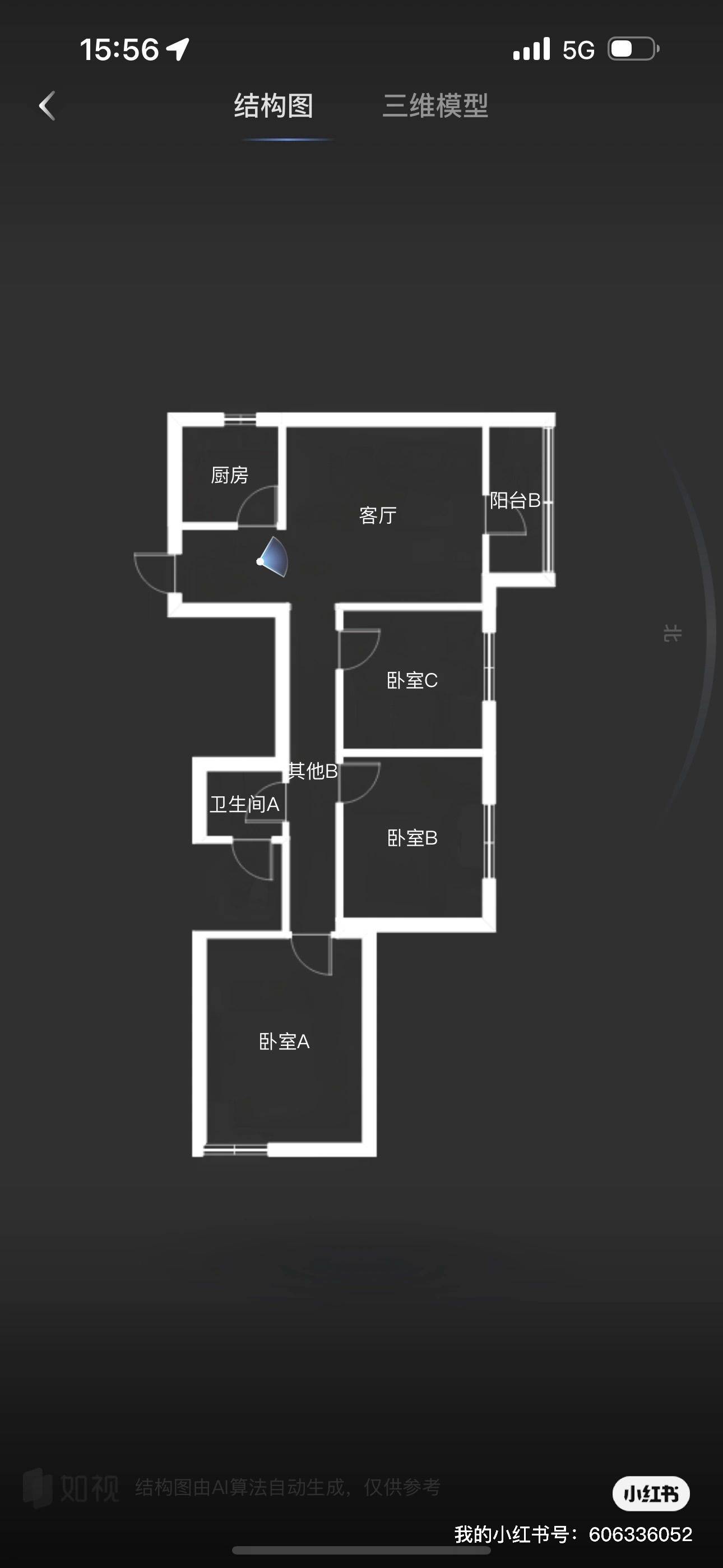Switch to the 三维模型 tab
The image size is (723, 1568).
(x=434, y=106)
